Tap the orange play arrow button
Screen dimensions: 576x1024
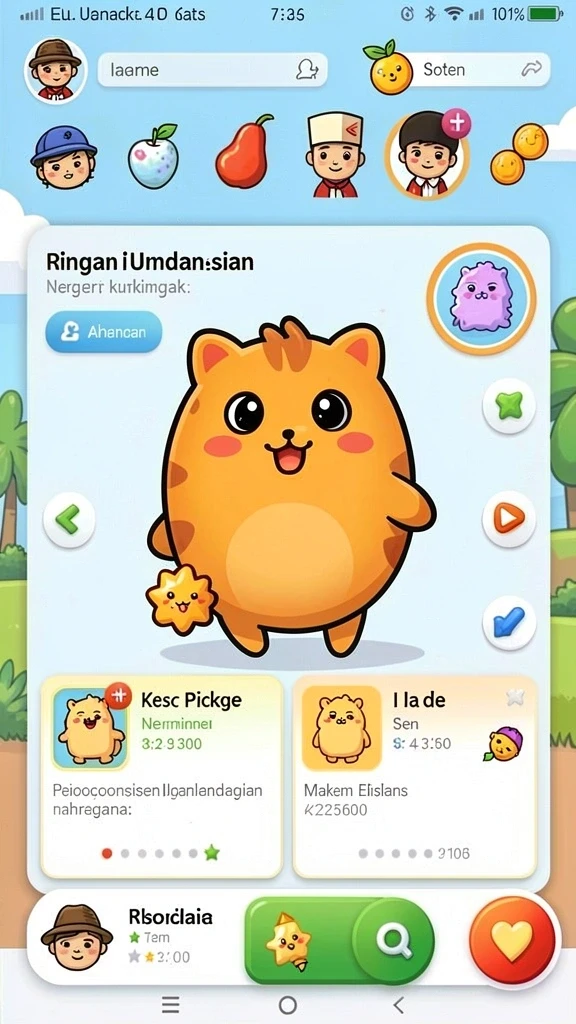(509, 519)
